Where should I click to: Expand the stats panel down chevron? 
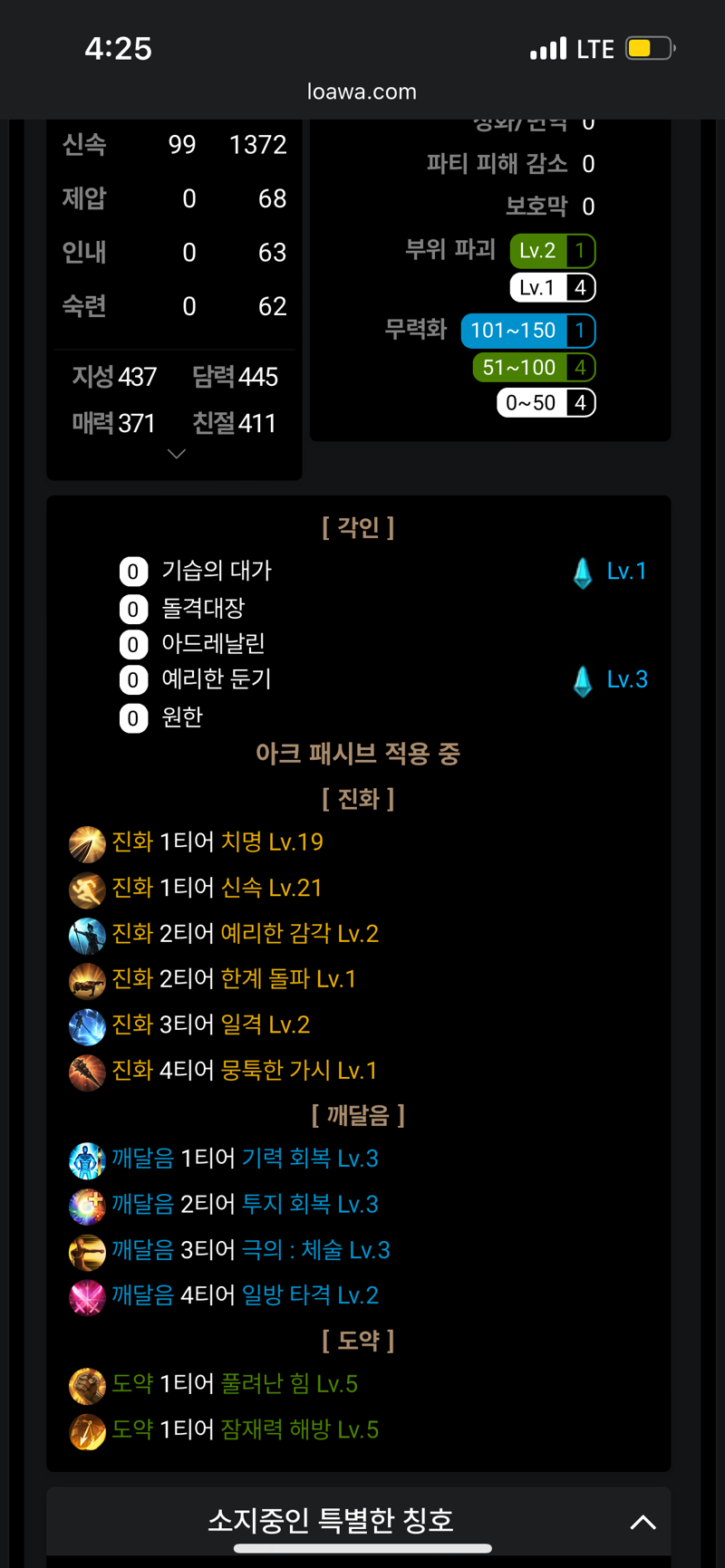tap(177, 454)
